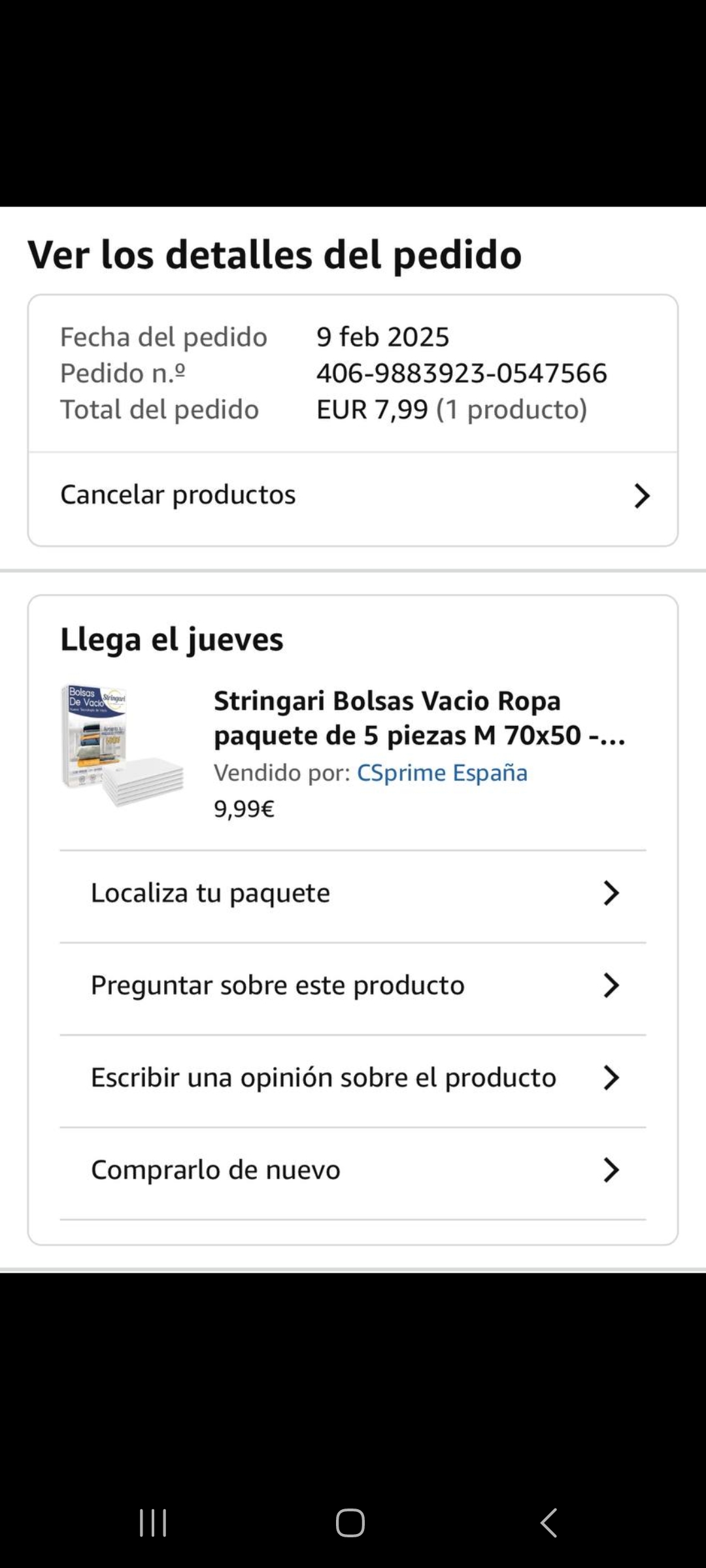
Task: Open Preguntar sobre este producto
Action: tap(353, 986)
